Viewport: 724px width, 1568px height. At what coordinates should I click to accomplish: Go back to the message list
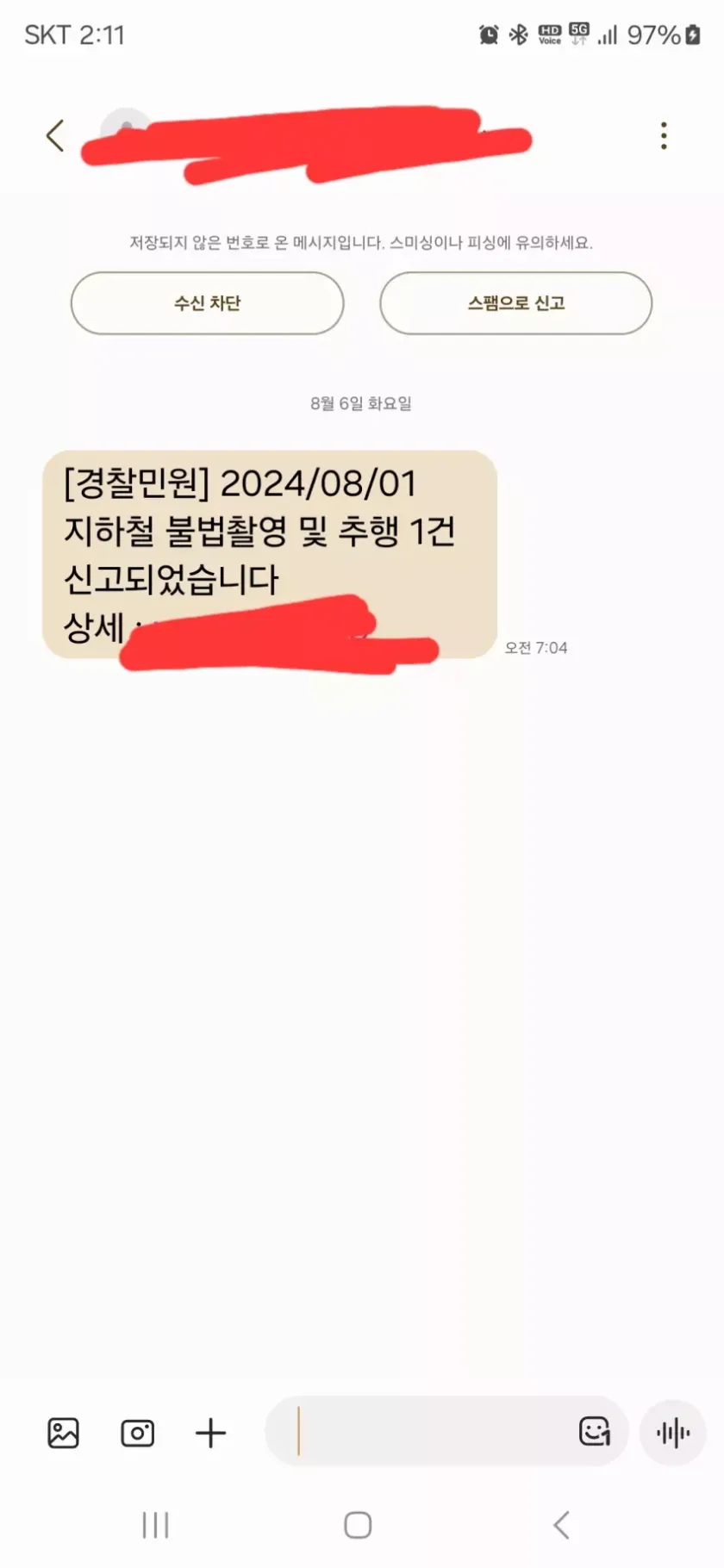(55, 136)
